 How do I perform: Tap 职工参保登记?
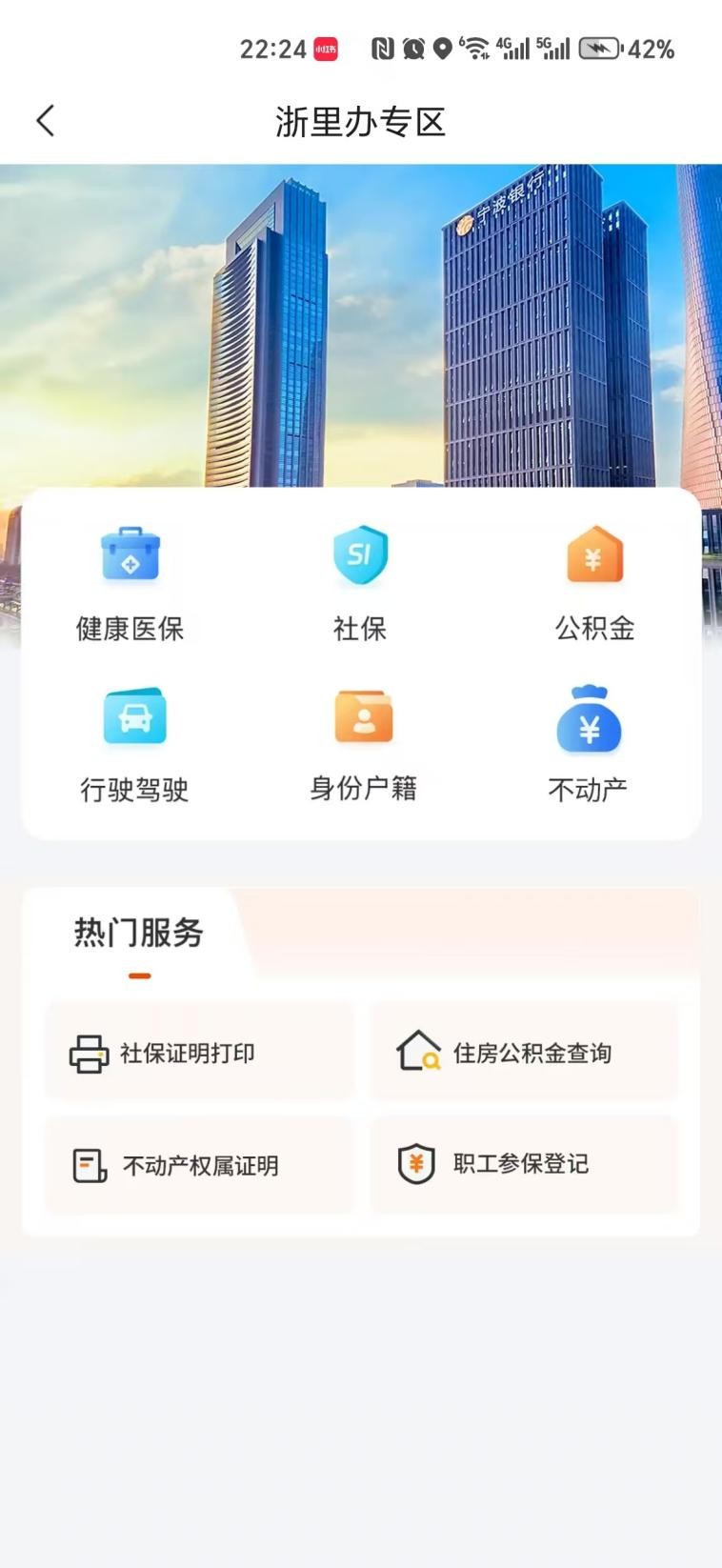coord(523,1164)
